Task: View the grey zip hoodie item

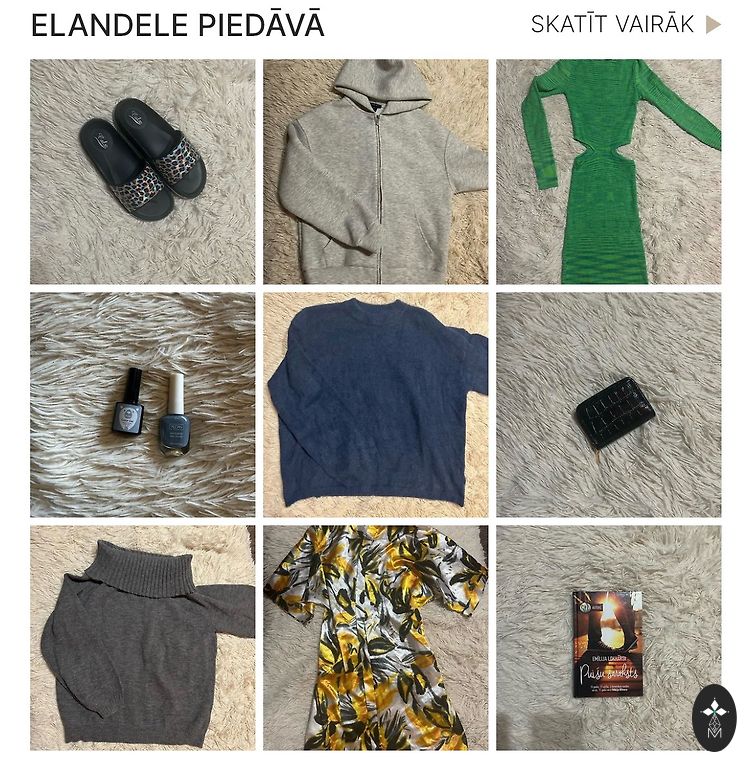Action: click(x=376, y=172)
